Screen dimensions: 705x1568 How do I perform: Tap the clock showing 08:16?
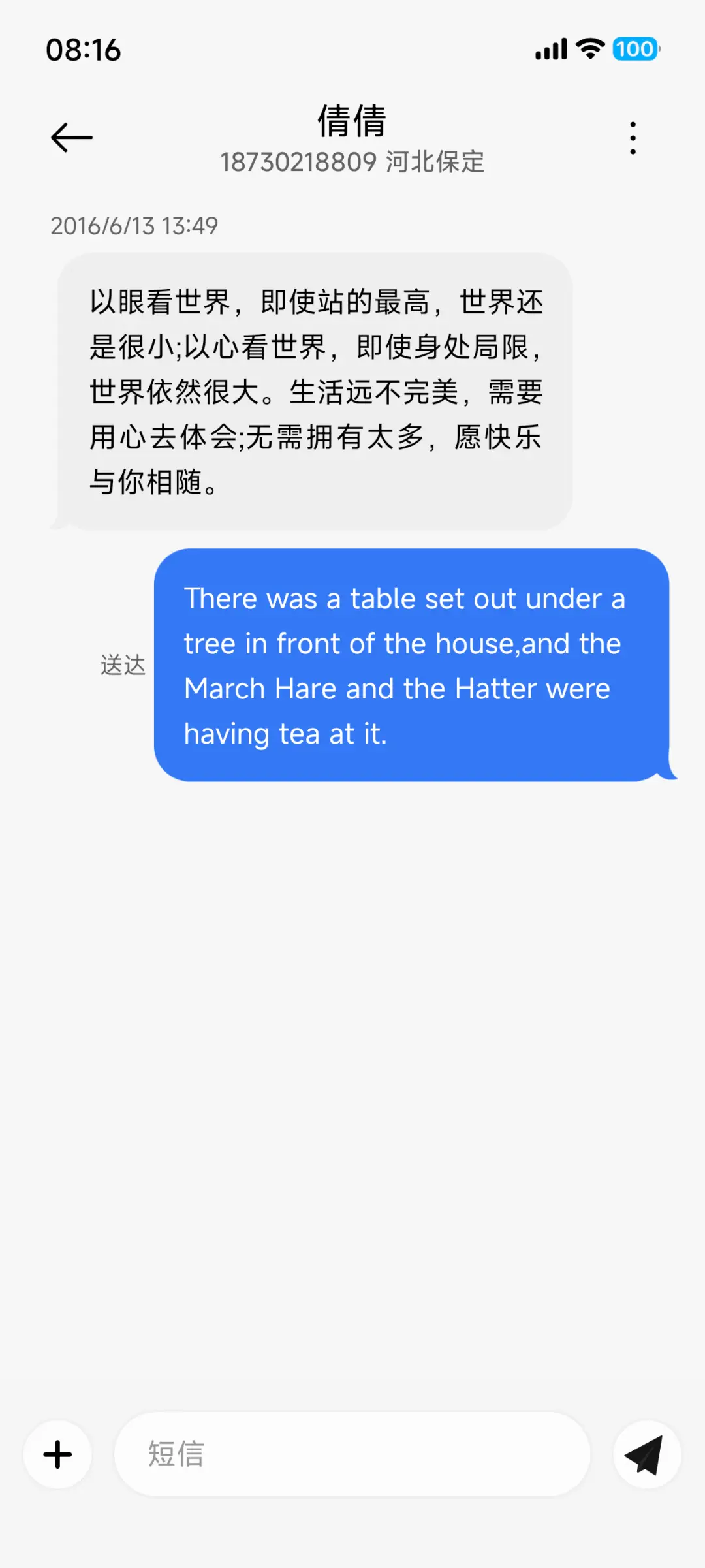(x=84, y=50)
